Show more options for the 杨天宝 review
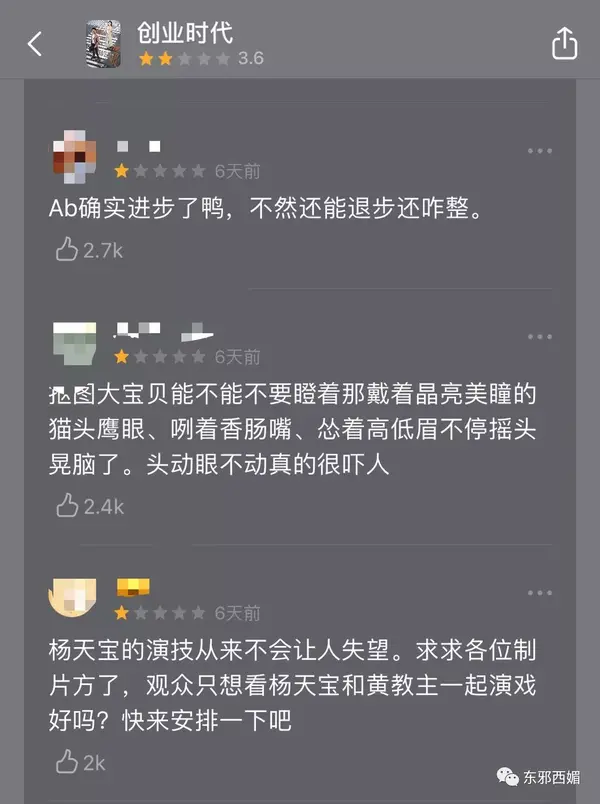This screenshot has height=804, width=600. click(540, 593)
